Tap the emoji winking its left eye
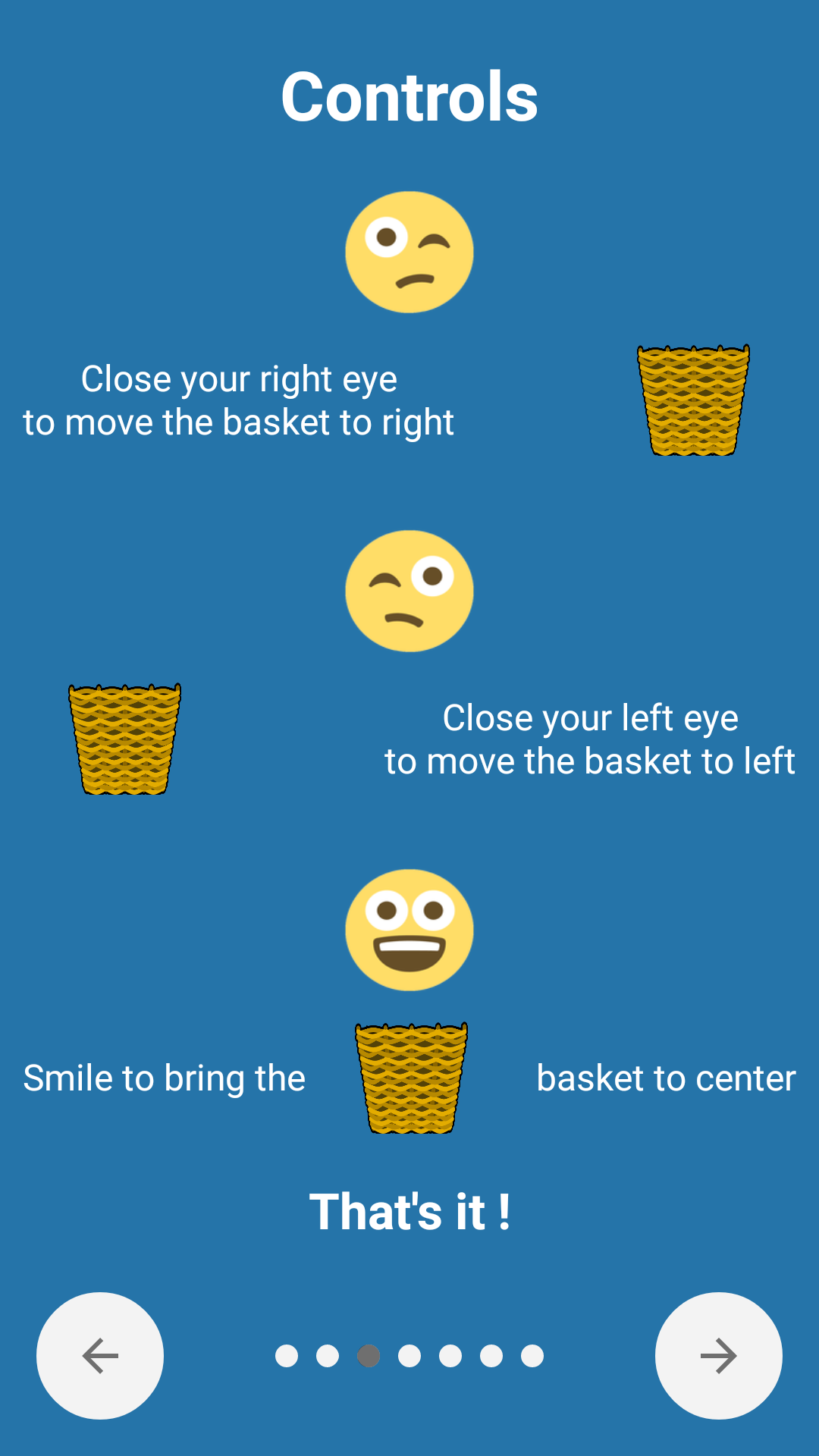This screenshot has height=1456, width=819. pyautogui.click(x=409, y=591)
